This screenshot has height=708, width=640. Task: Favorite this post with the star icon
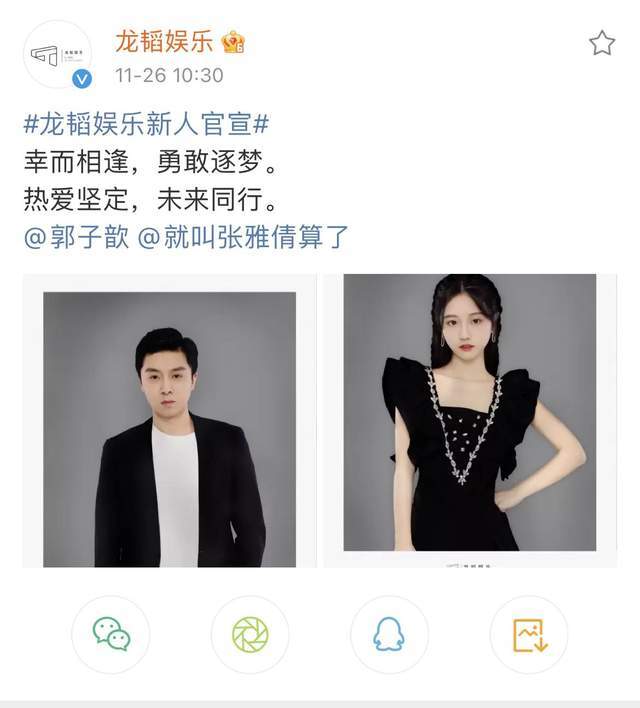601,43
